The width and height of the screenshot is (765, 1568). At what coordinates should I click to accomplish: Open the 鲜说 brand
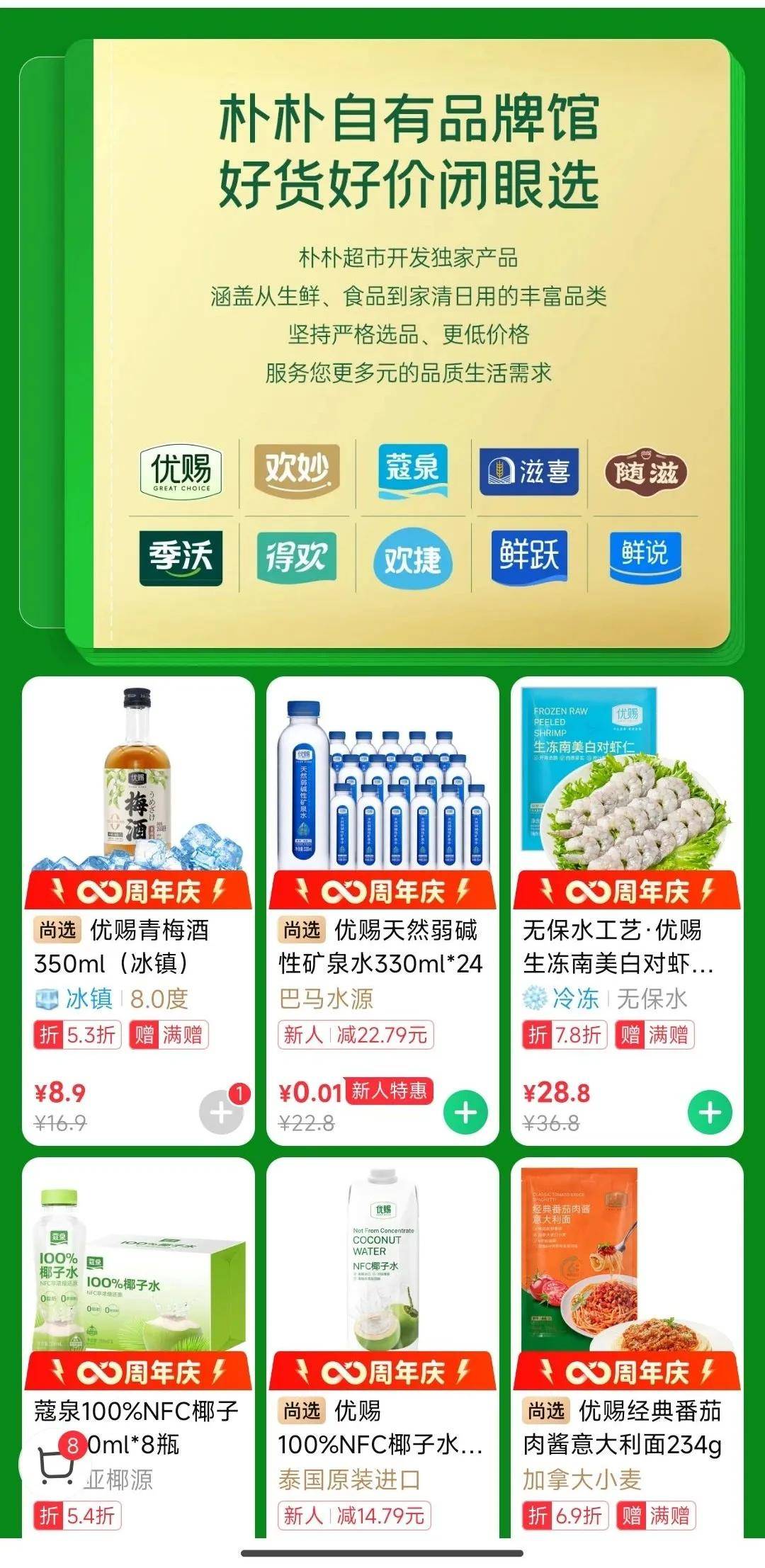[645, 557]
